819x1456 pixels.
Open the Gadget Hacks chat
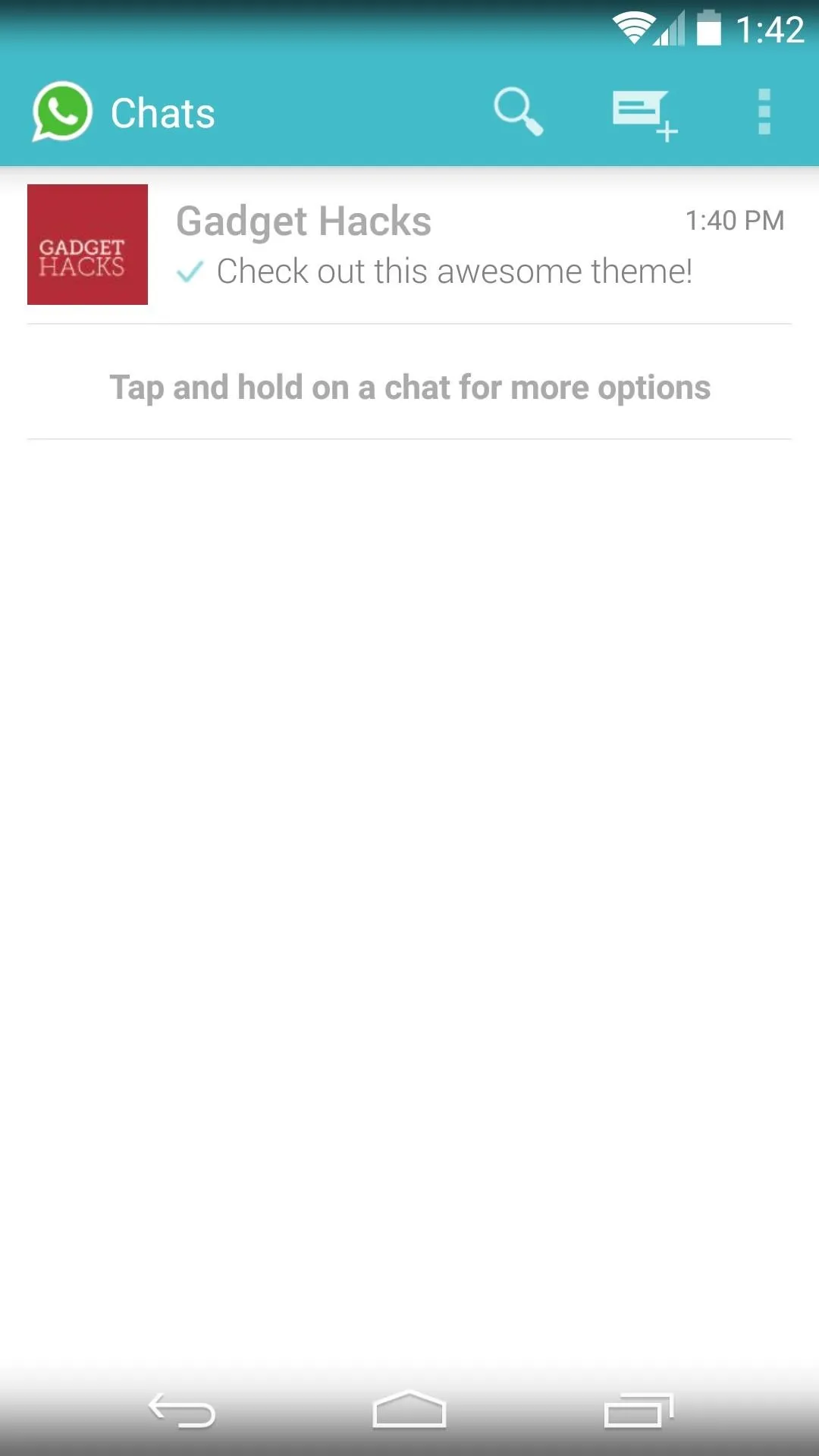pyautogui.click(x=409, y=245)
